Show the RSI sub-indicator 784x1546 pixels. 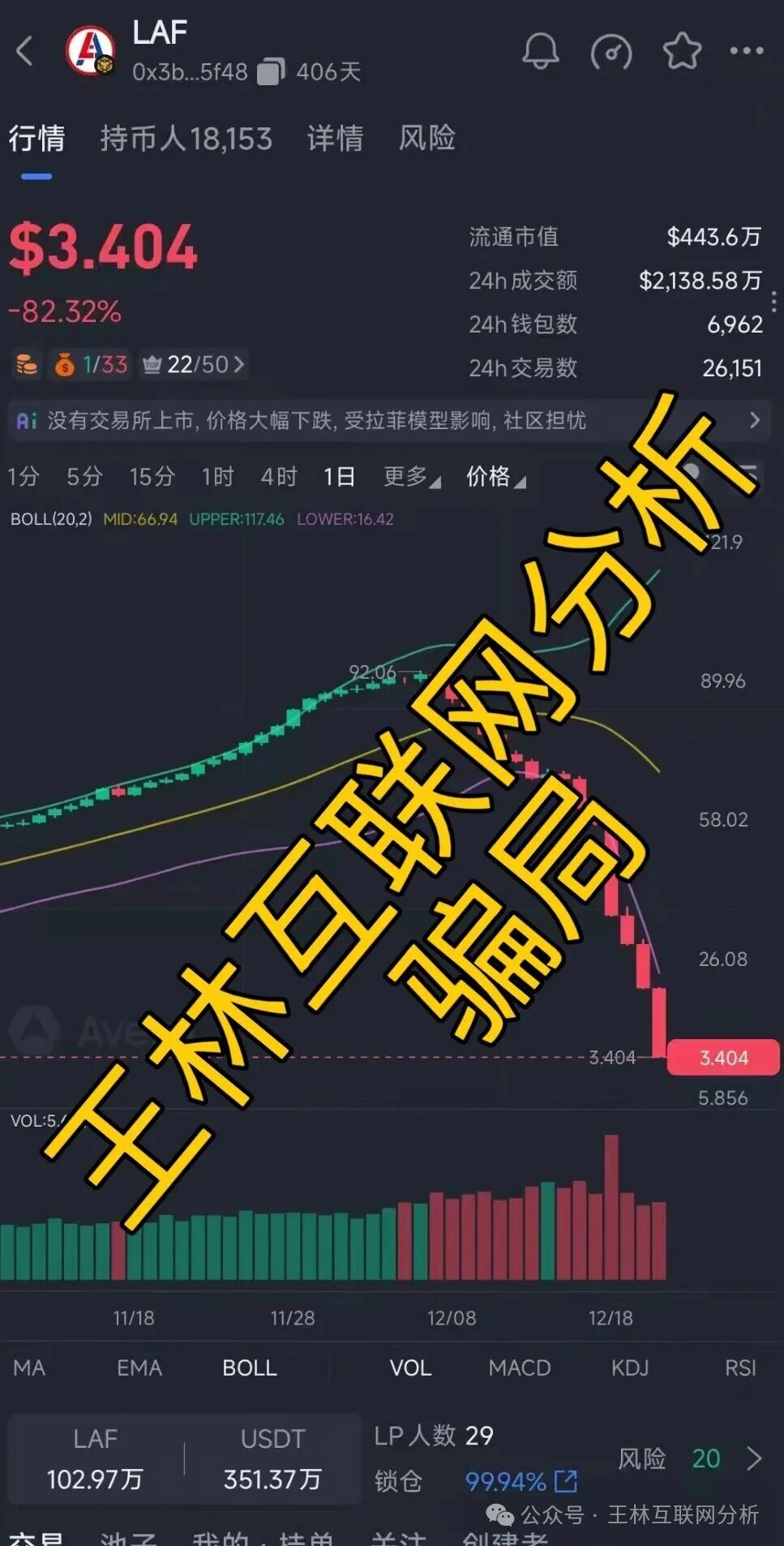[x=739, y=1368]
